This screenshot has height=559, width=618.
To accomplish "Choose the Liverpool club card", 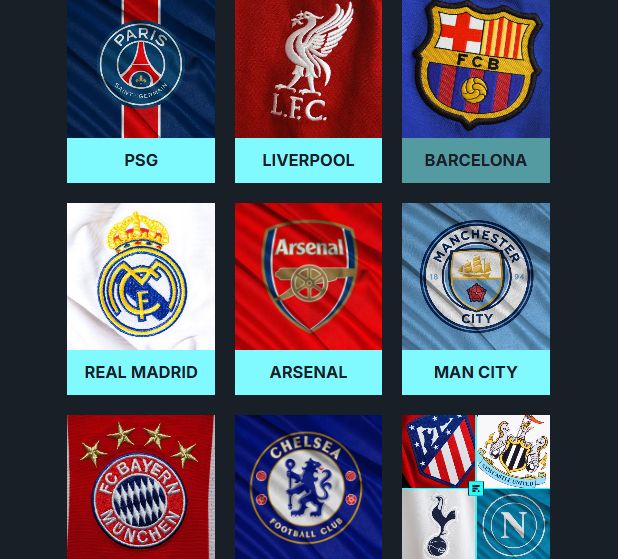I will tap(308, 90).
